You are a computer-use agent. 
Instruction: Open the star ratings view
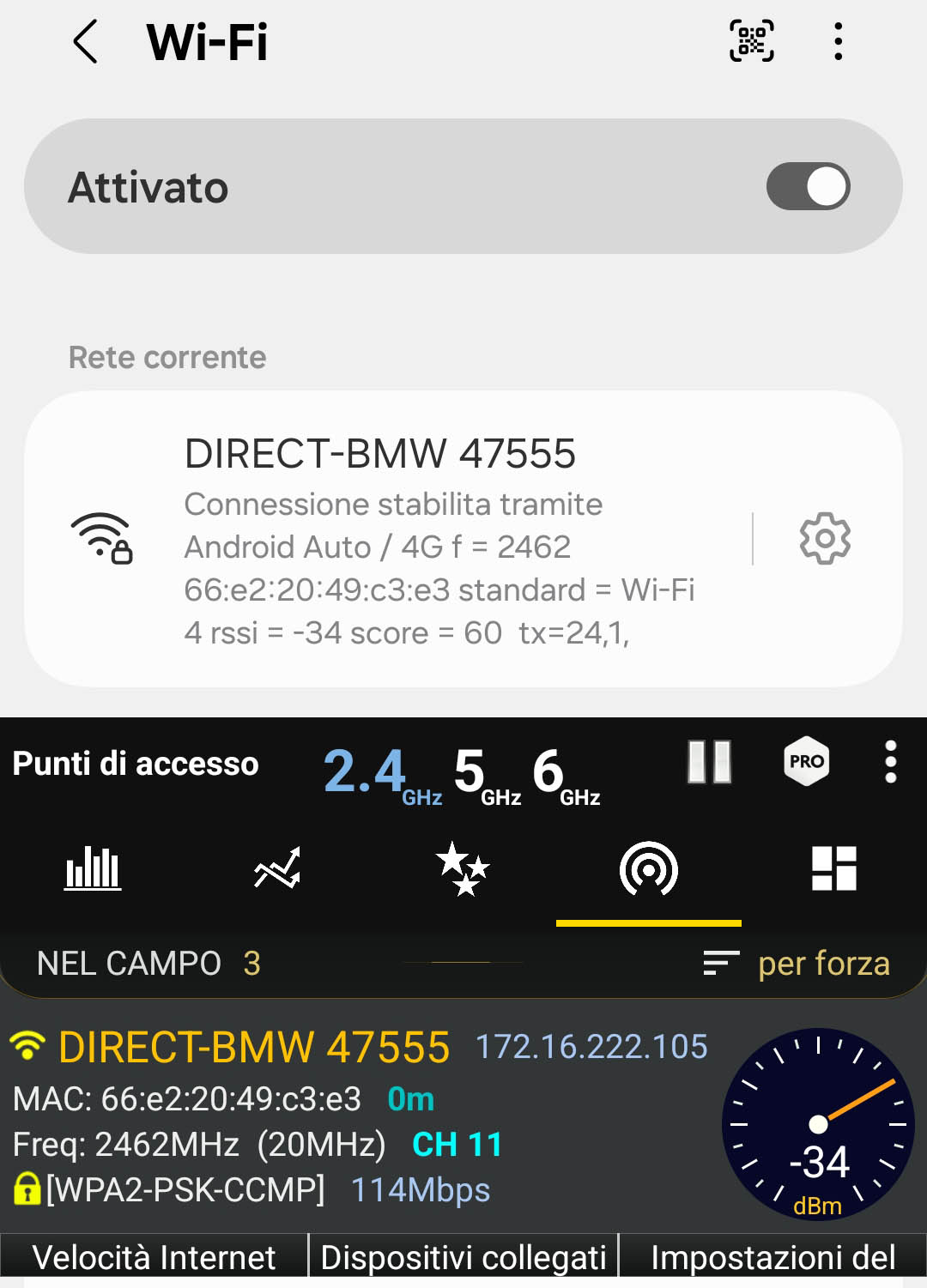click(463, 868)
